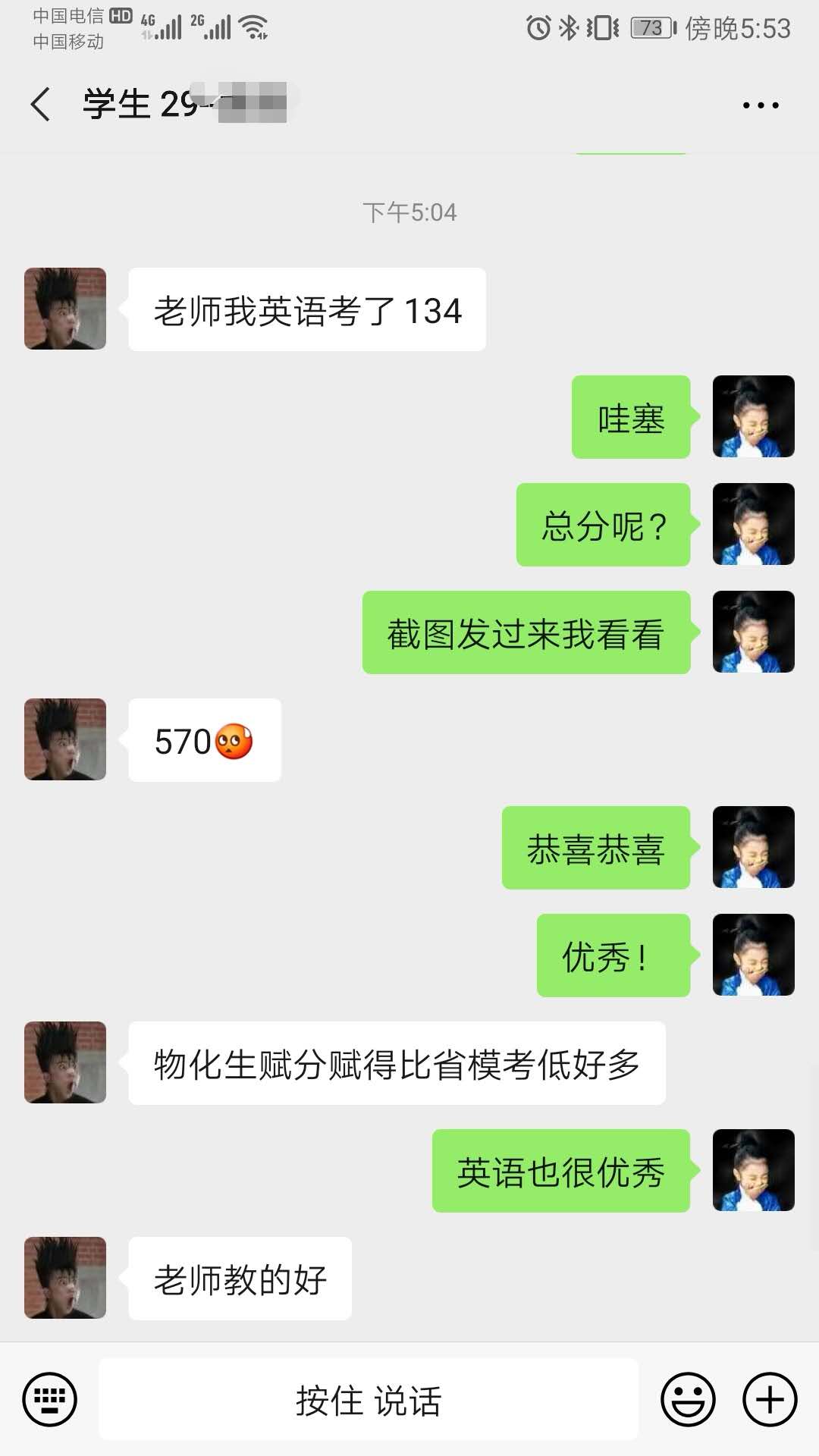Tap the teacher's avatar beside 哇塞 message

753,417
